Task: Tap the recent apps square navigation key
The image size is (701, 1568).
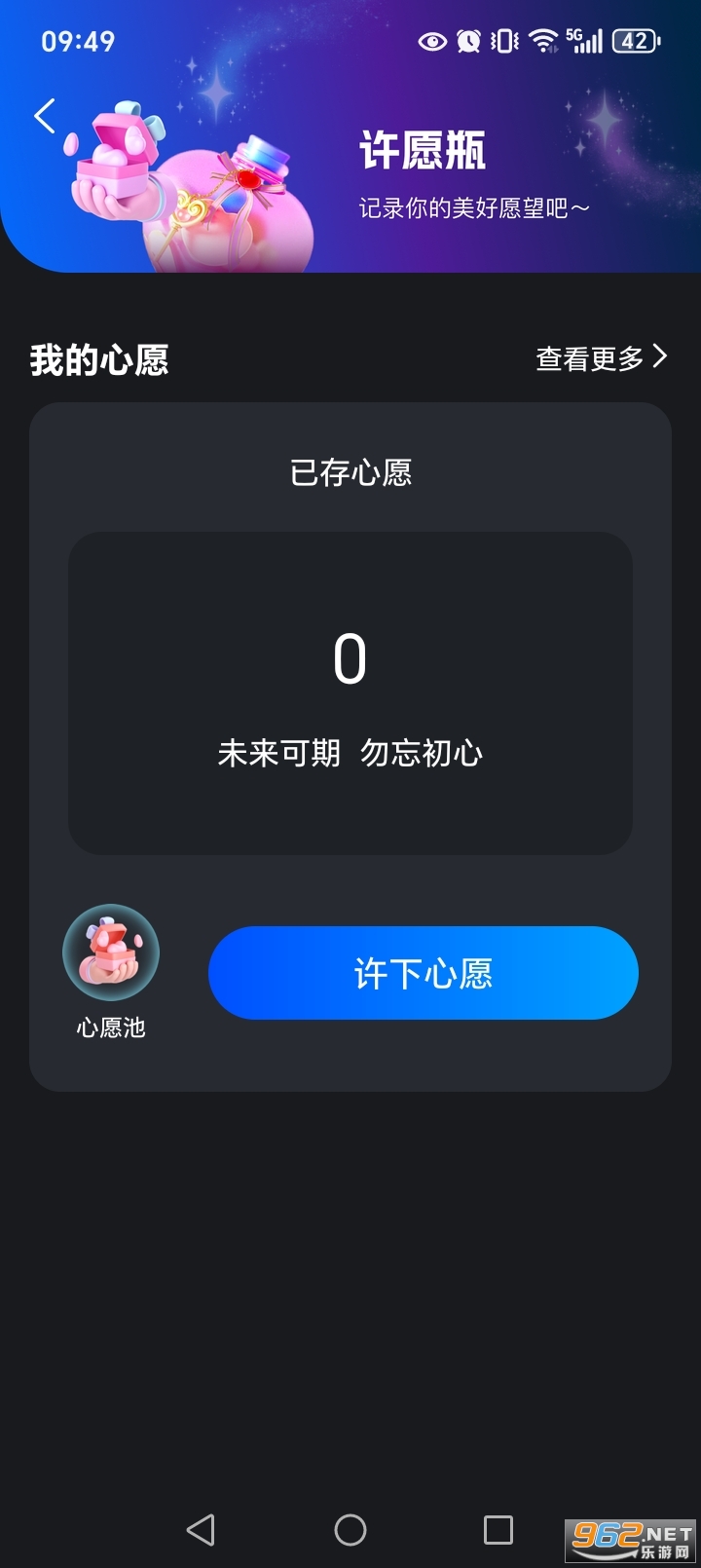Action: (x=499, y=1530)
